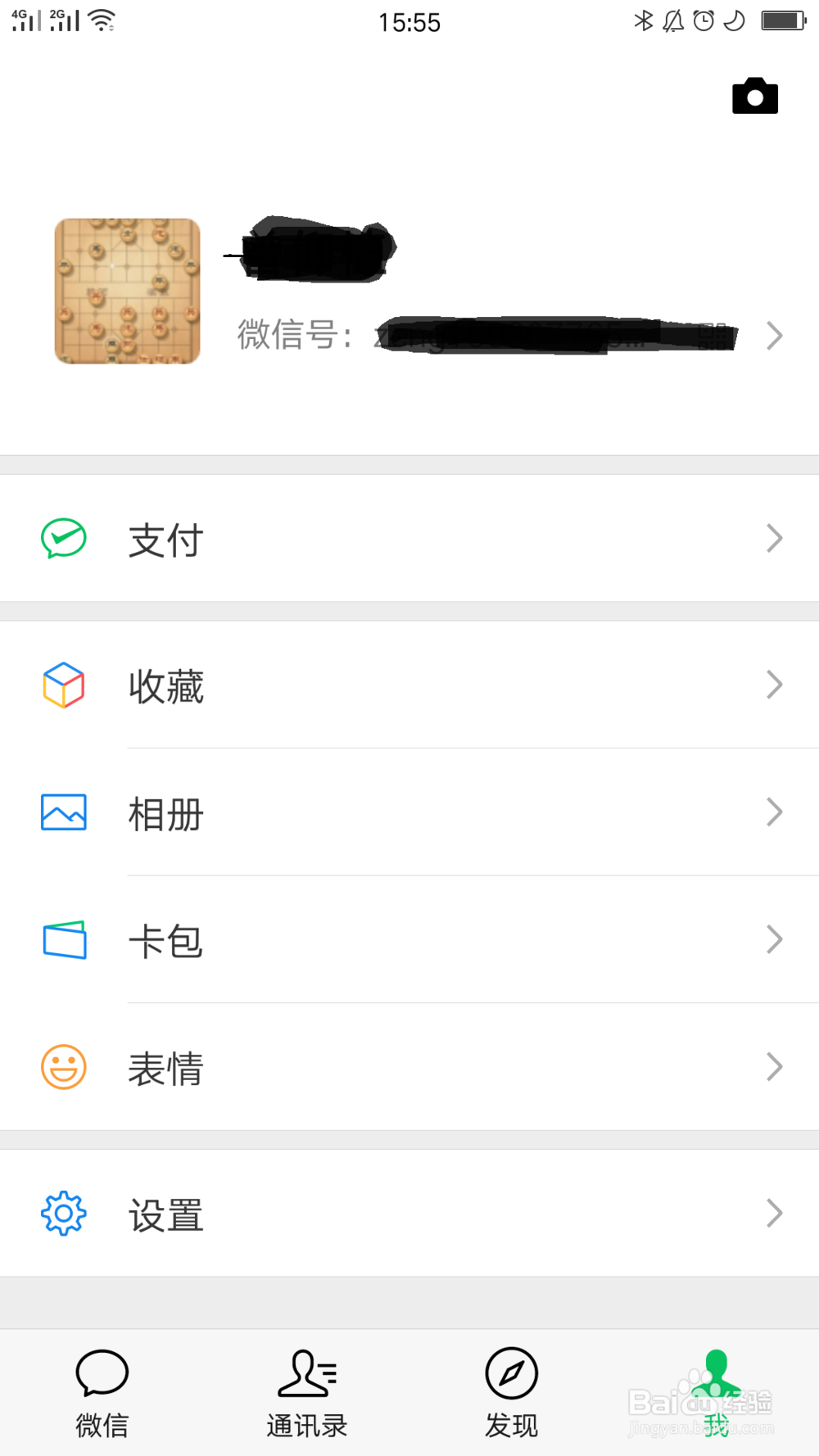Open the 卡包 card wallet icon
819x1456 pixels.
click(x=63, y=939)
